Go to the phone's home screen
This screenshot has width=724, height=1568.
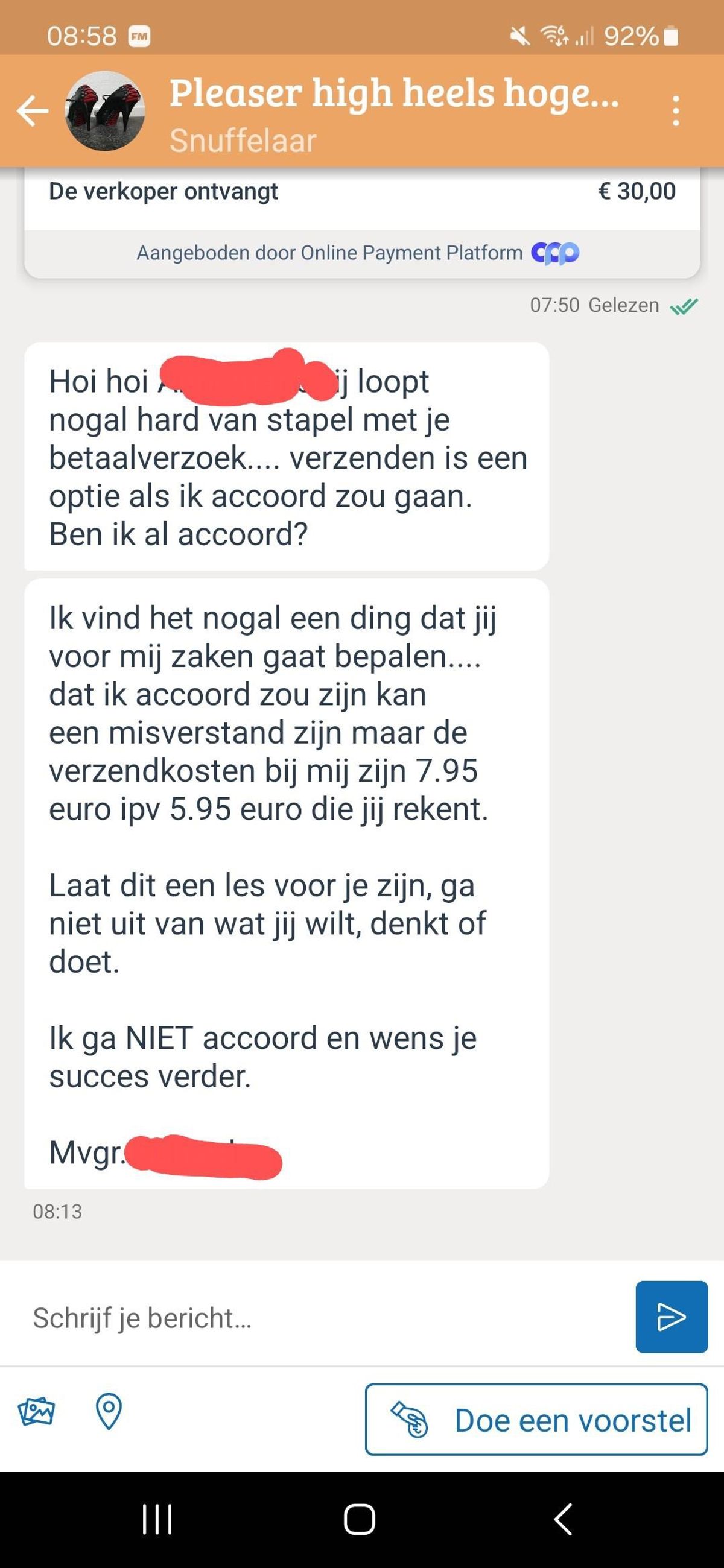pos(359,1519)
